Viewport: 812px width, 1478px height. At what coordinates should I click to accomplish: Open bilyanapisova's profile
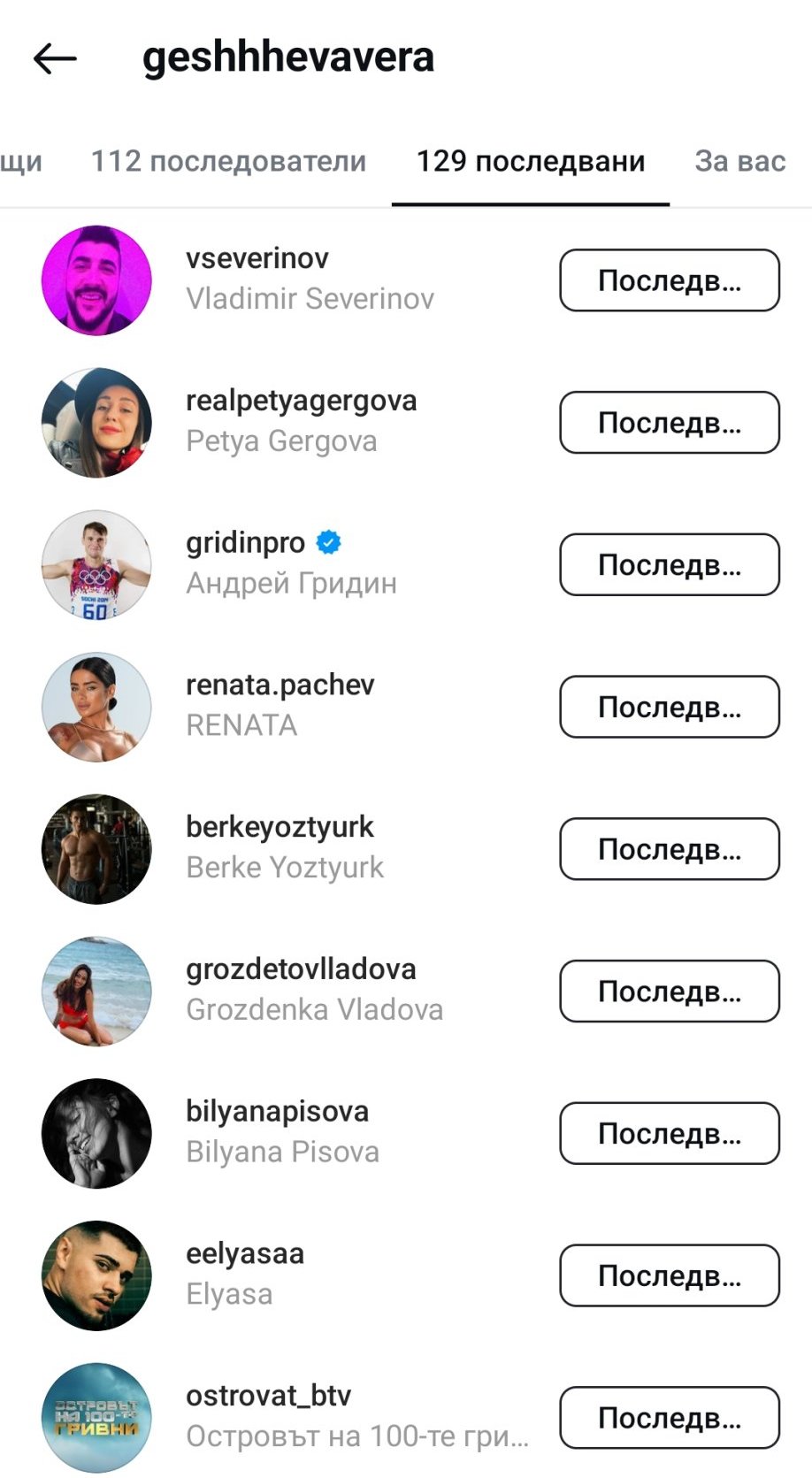[x=277, y=1112]
